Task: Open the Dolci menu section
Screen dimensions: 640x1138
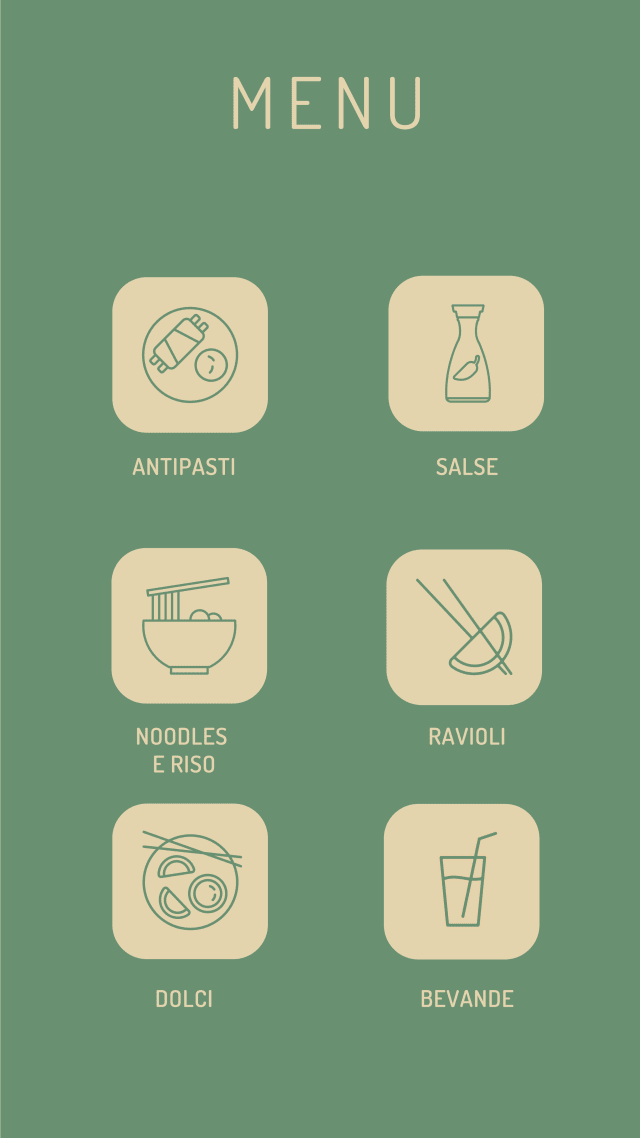Action: click(x=189, y=881)
